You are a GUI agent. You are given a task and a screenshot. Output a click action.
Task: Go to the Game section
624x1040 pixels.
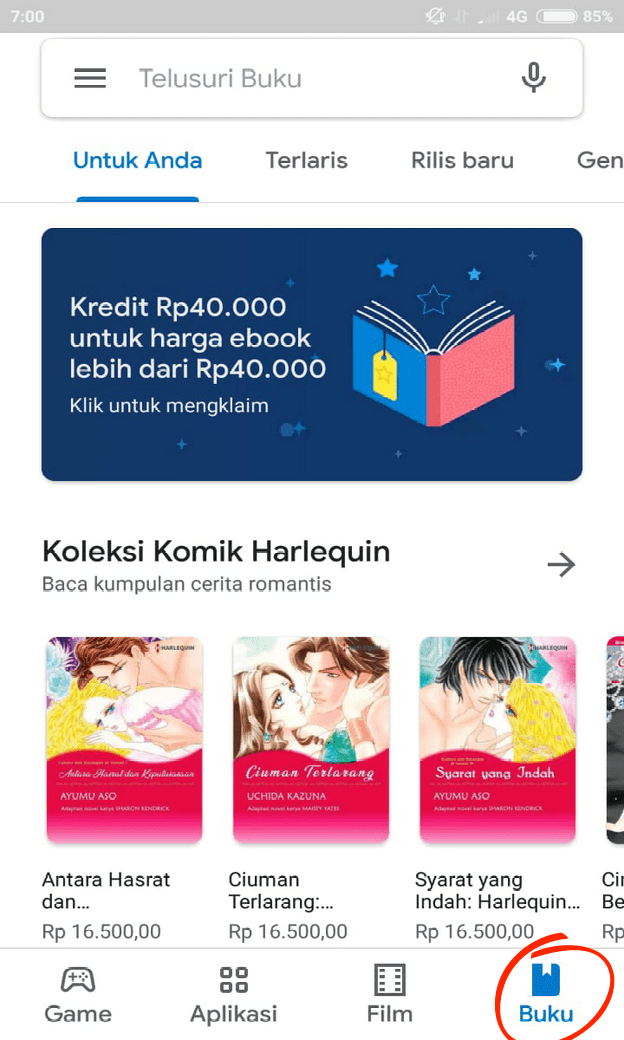tap(78, 994)
